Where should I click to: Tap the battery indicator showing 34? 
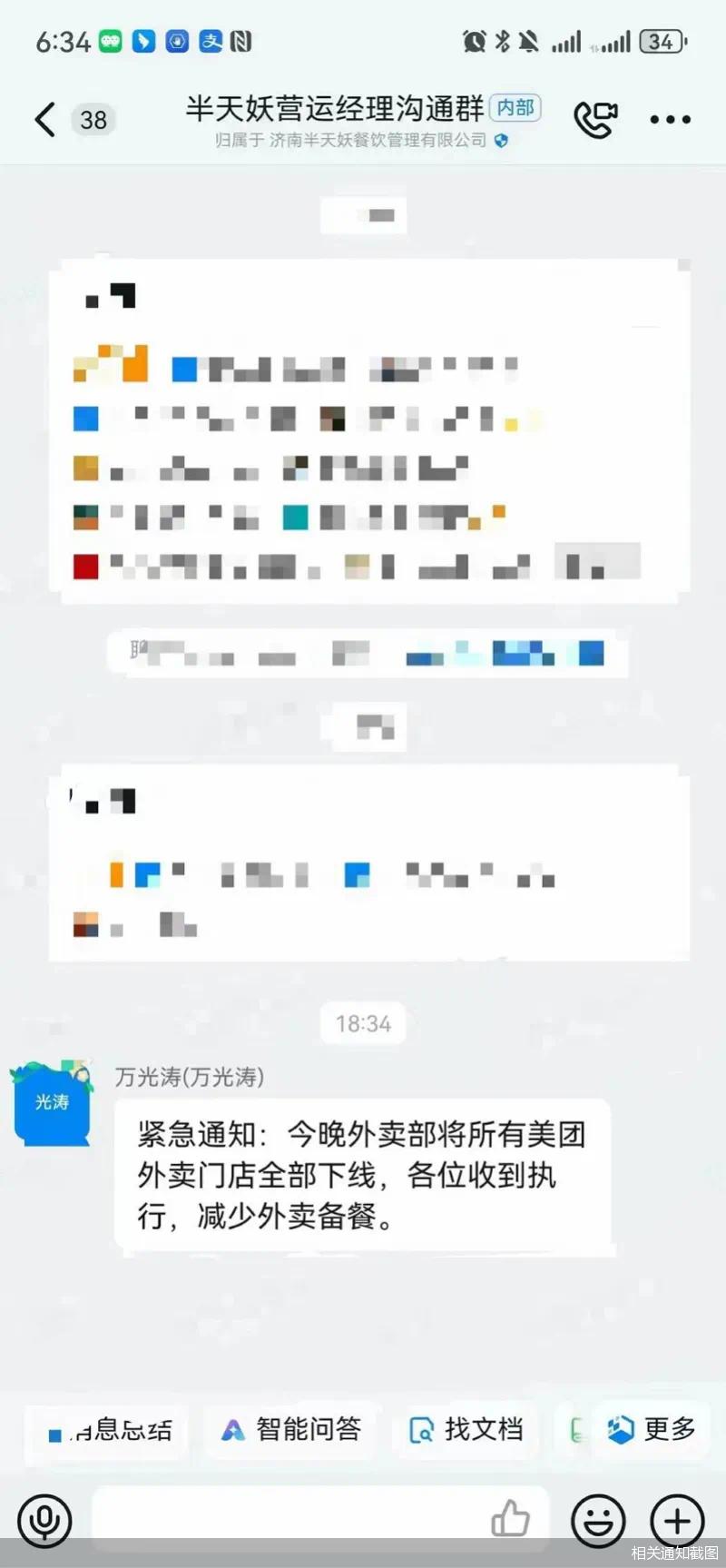662,41
